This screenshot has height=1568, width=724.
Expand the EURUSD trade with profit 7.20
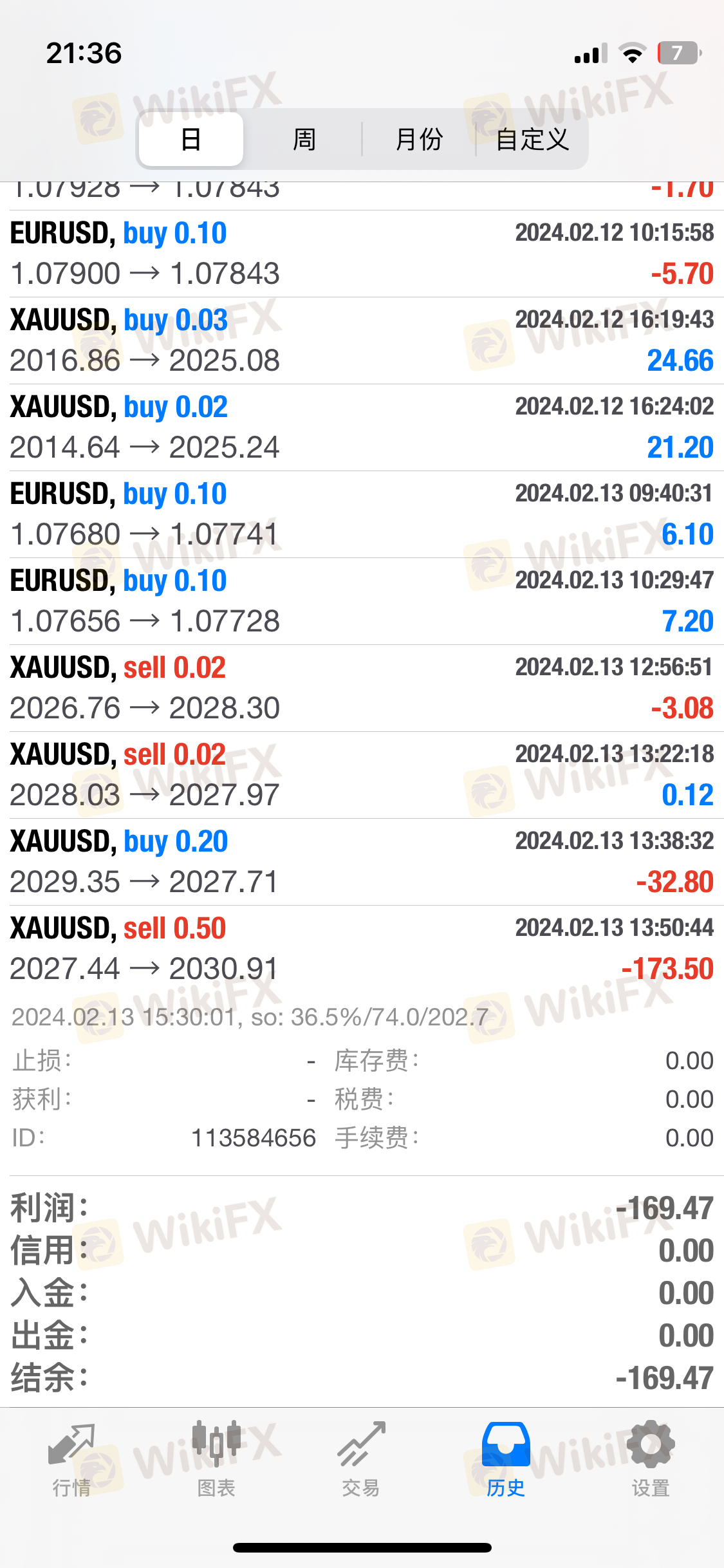click(x=362, y=601)
